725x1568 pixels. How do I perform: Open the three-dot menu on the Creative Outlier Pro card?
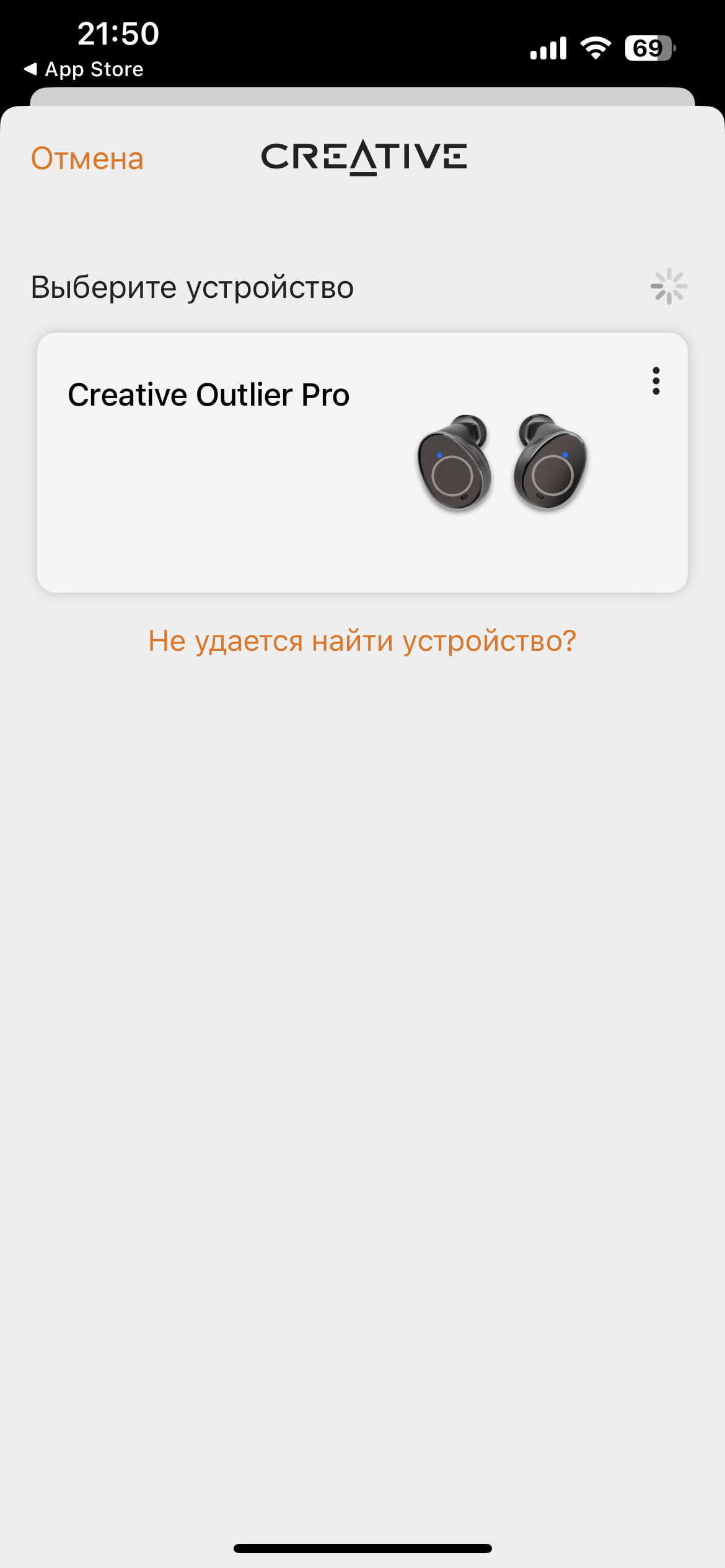click(656, 381)
